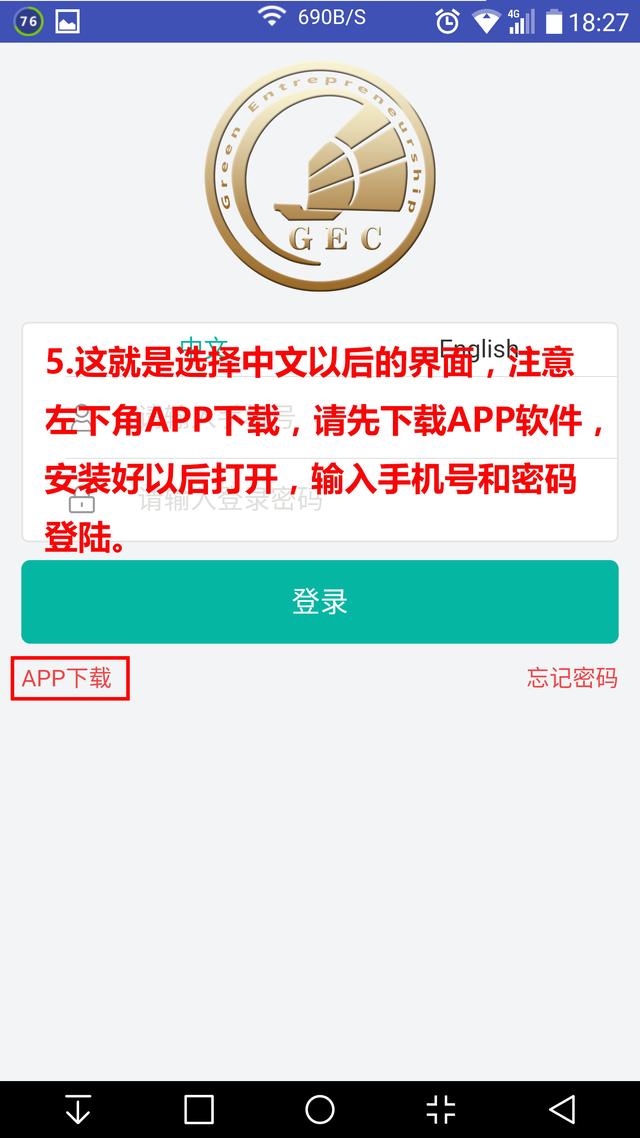Open the APP下载 download link
This screenshot has width=640, height=1138.
[x=67, y=678]
